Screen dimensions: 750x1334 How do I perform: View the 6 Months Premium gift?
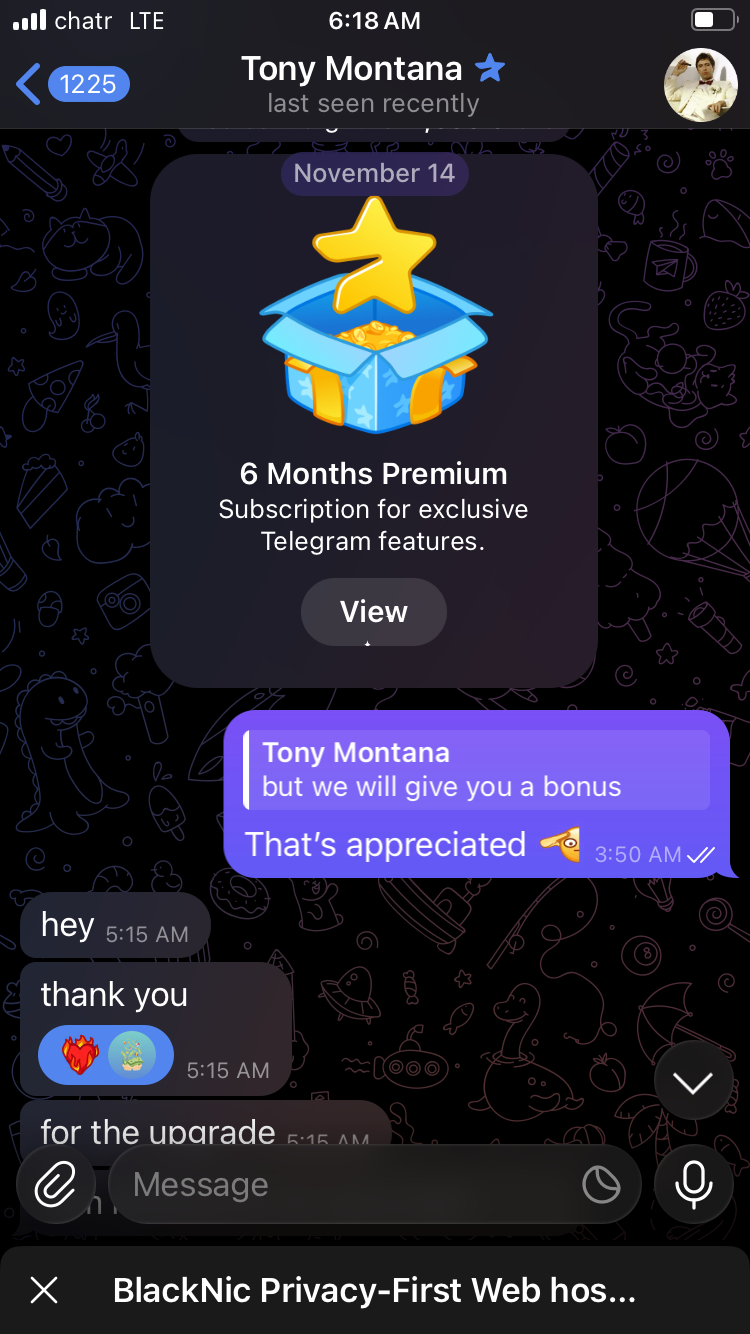pyautogui.click(x=373, y=612)
